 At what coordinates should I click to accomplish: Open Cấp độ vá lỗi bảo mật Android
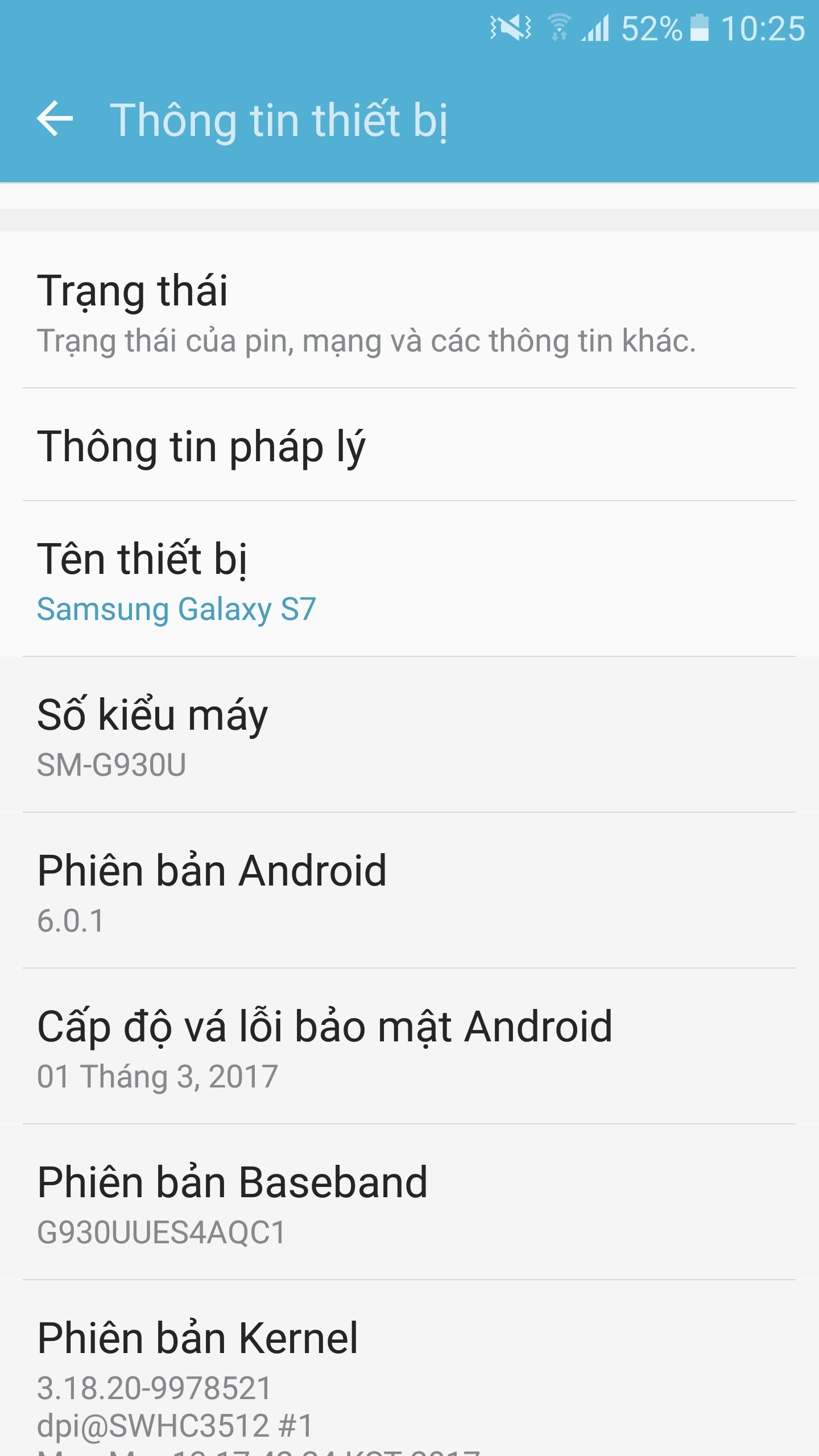(x=409, y=1046)
